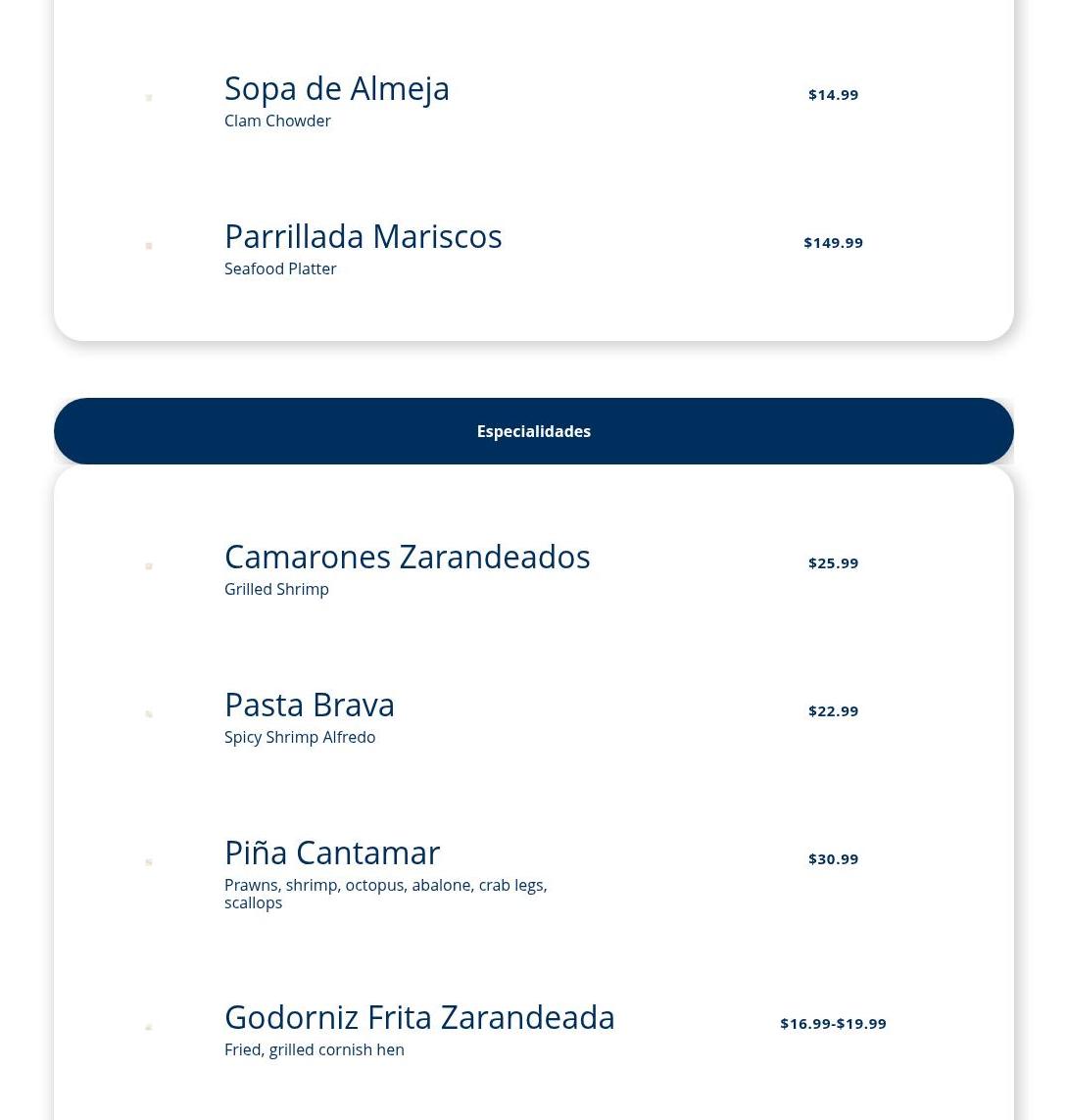Select Camarones Zarandeados dish
Viewport: 1068px width, 1120px height.
(x=407, y=558)
